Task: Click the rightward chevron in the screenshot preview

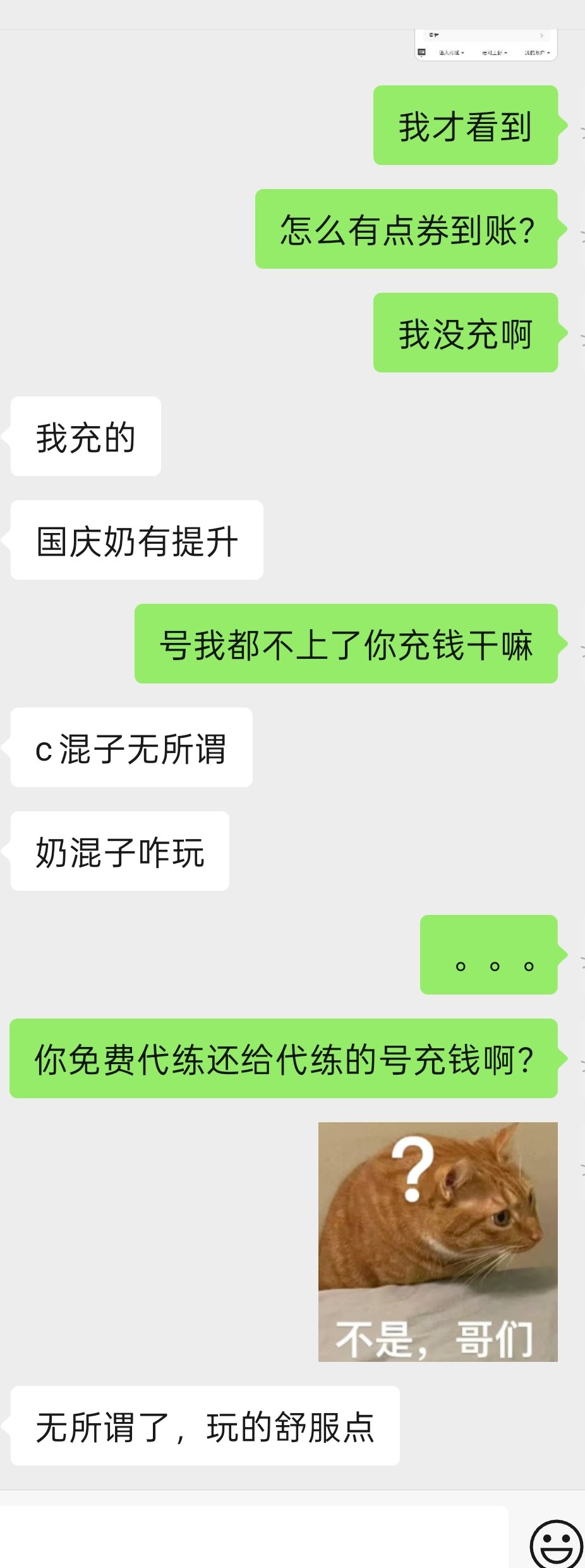Action: click(x=542, y=34)
